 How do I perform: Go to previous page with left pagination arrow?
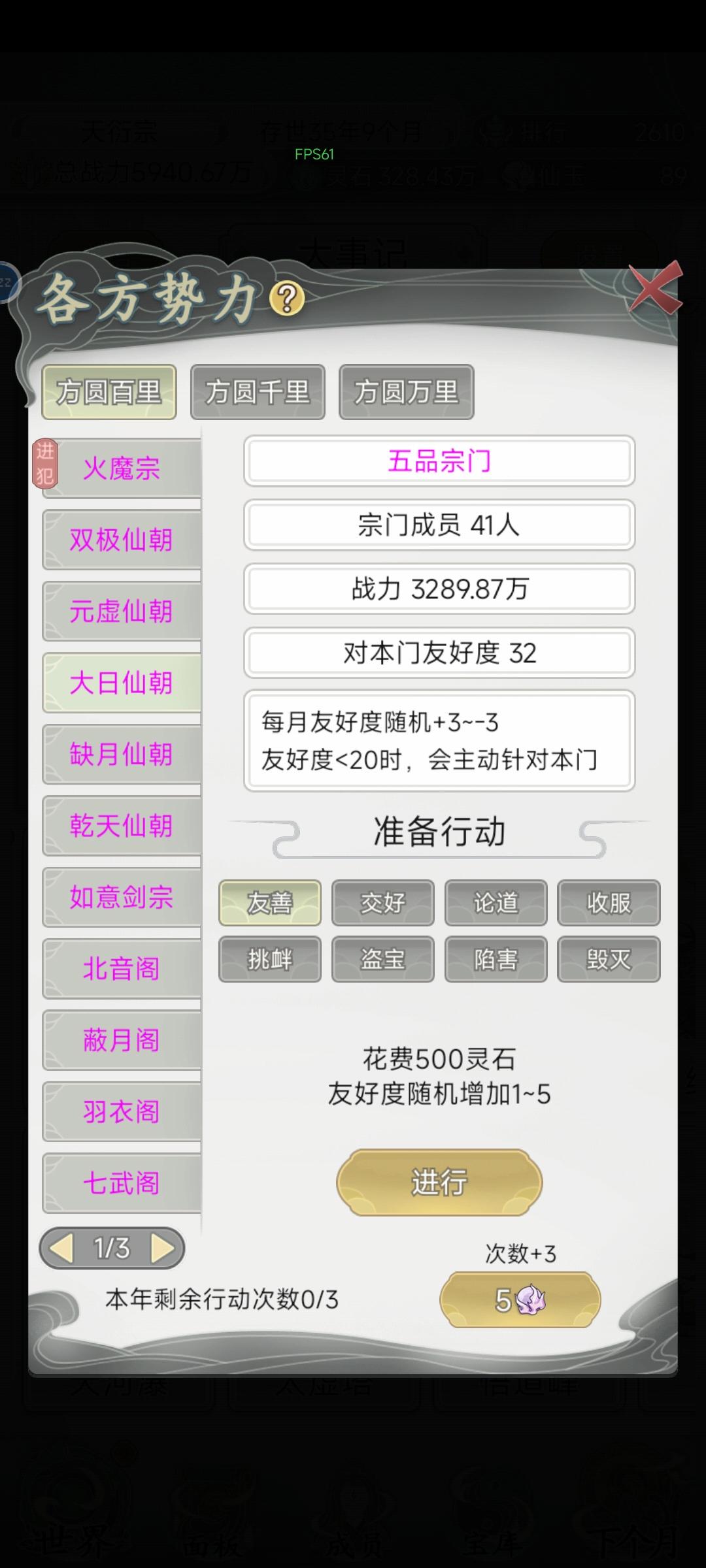[x=62, y=1248]
